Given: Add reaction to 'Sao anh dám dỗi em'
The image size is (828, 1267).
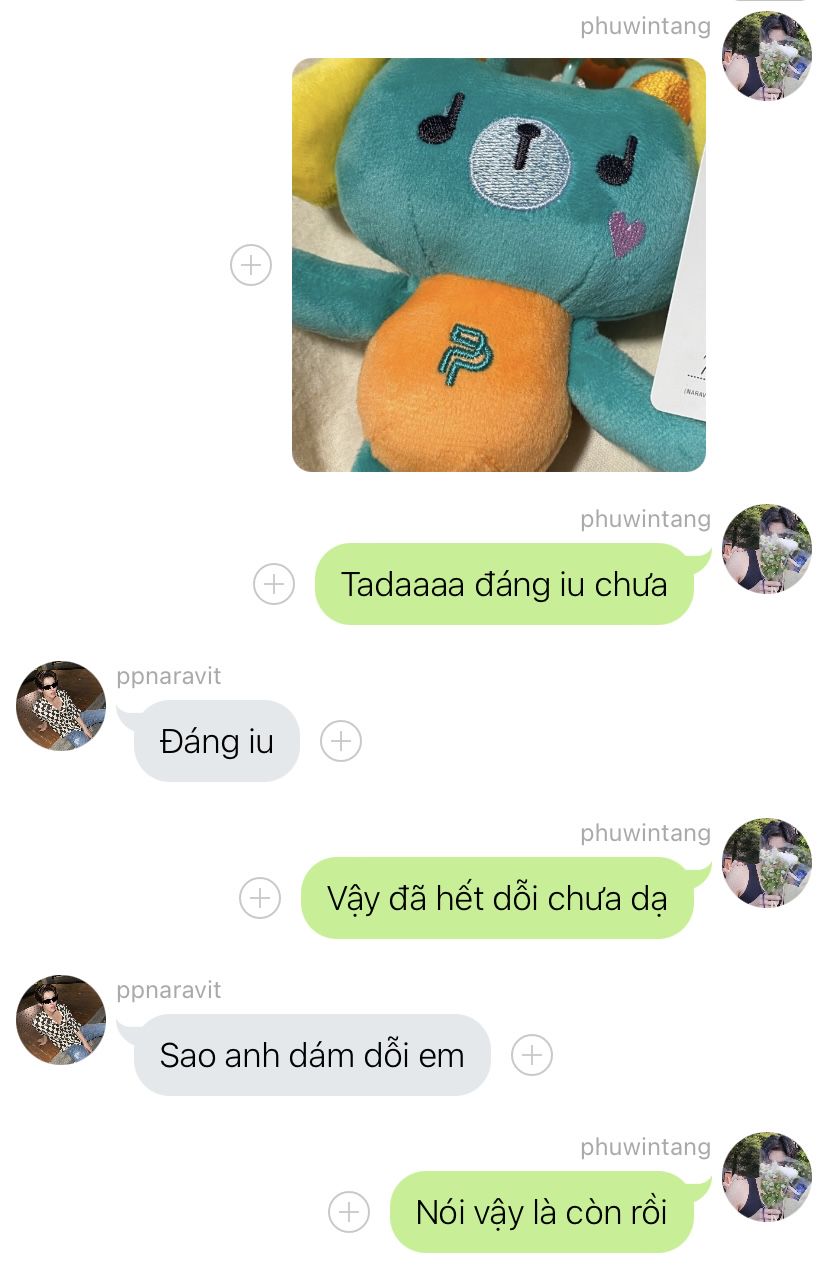Looking at the screenshot, I should (532, 1055).
